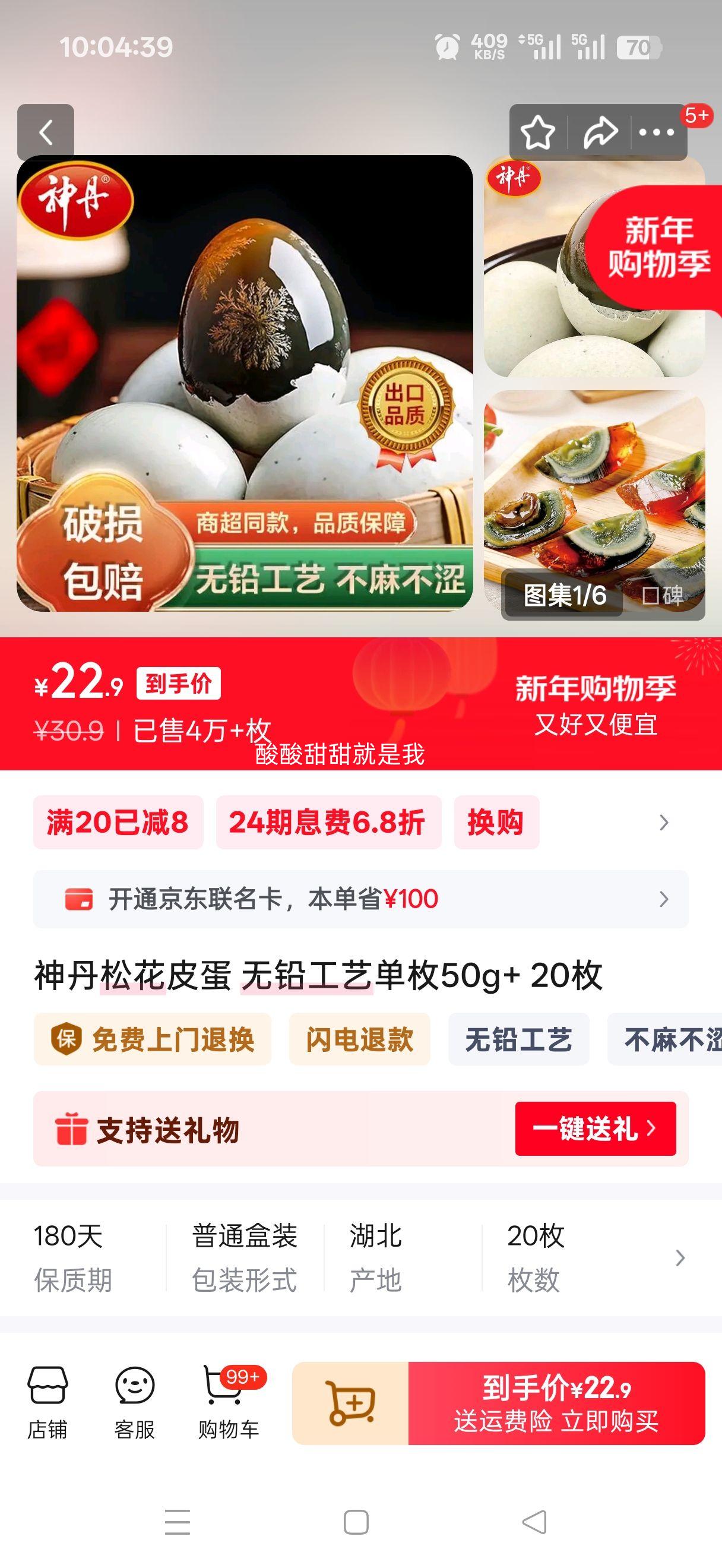This screenshot has width=722, height=1568.
Task: Toggle the 无铅工艺 product tag
Action: click(x=518, y=1039)
